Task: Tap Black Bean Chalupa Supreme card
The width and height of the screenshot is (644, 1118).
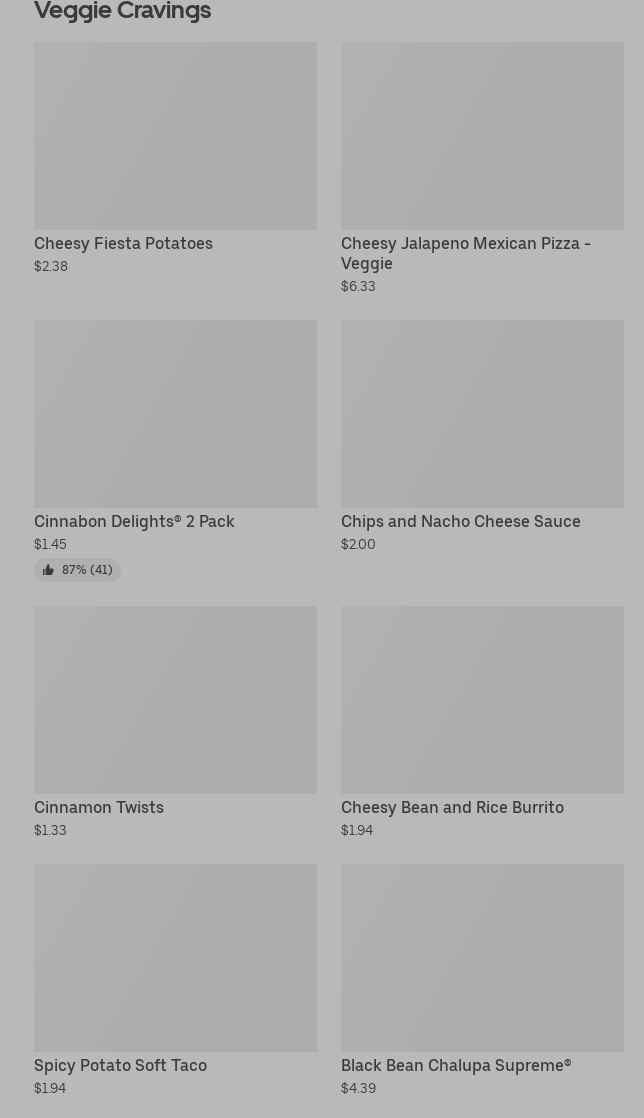Action: click(x=482, y=980)
